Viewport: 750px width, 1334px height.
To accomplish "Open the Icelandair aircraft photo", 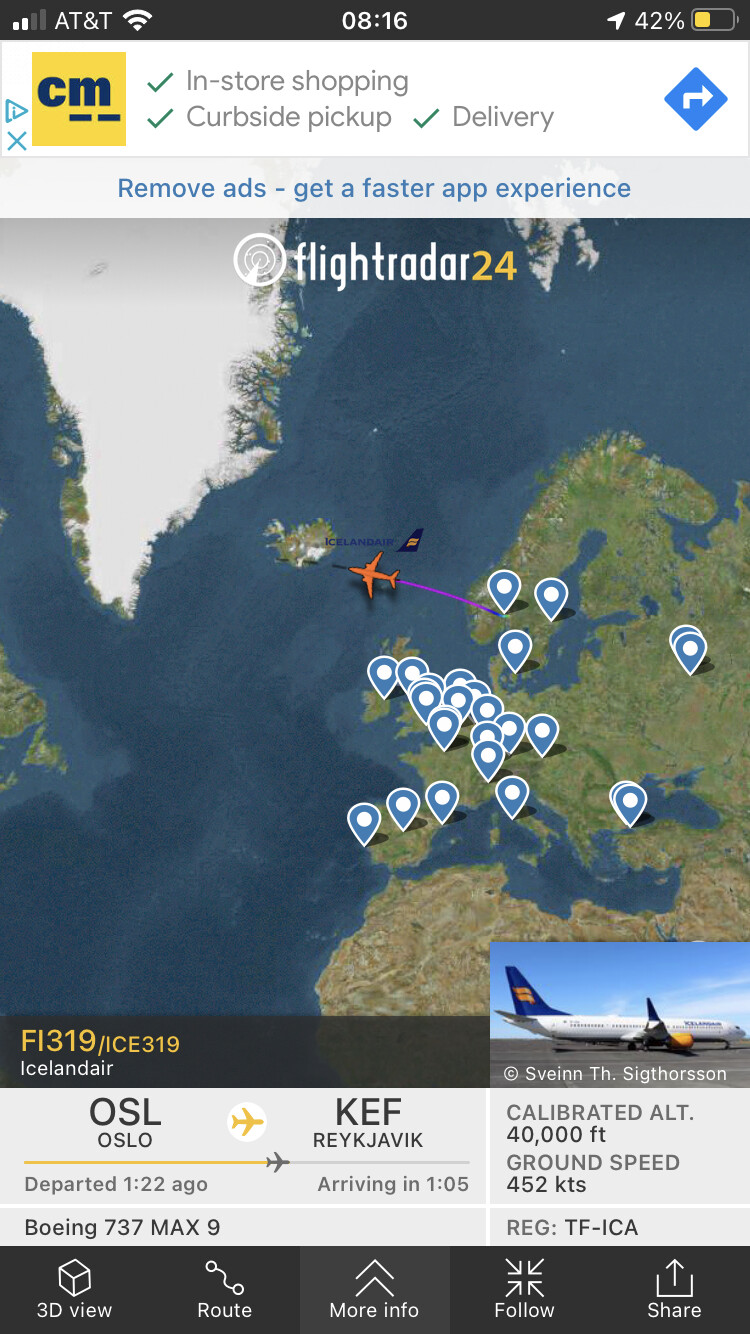I will coord(619,1014).
